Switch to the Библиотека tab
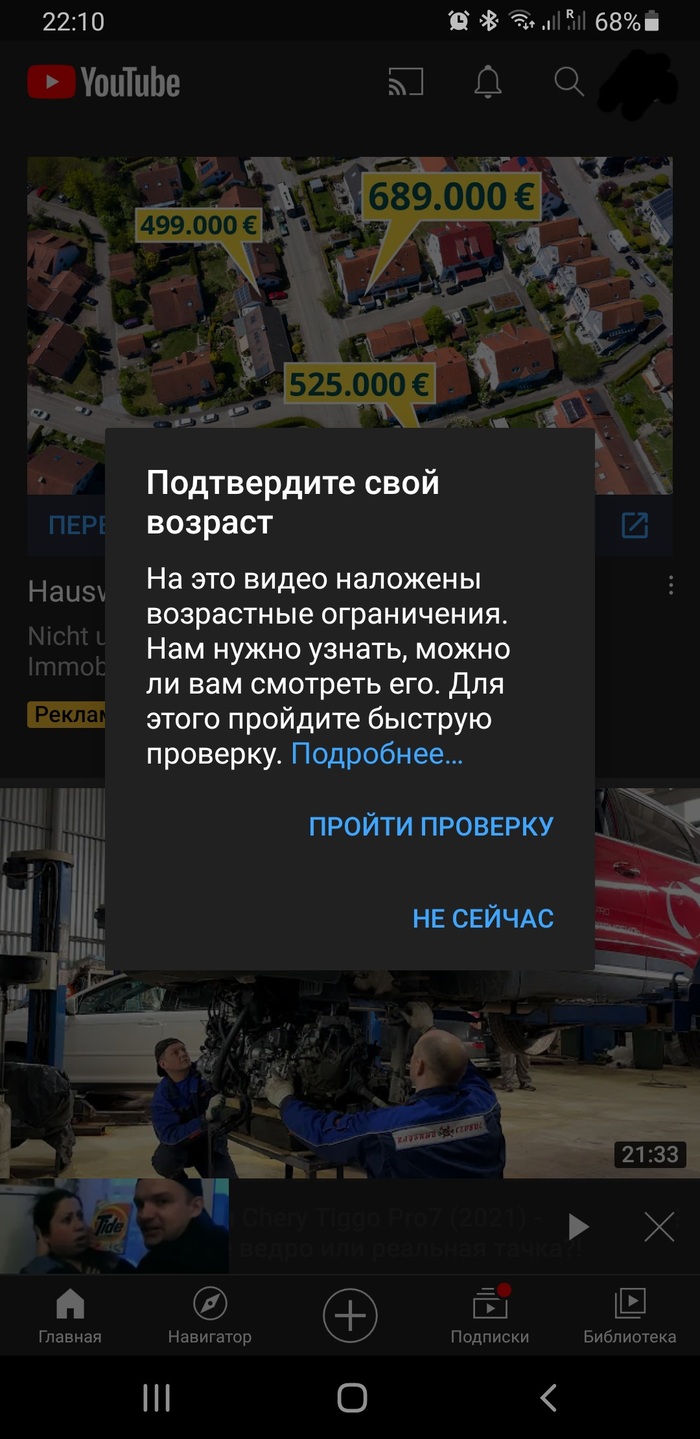The image size is (700, 1439). pyautogui.click(x=630, y=1315)
